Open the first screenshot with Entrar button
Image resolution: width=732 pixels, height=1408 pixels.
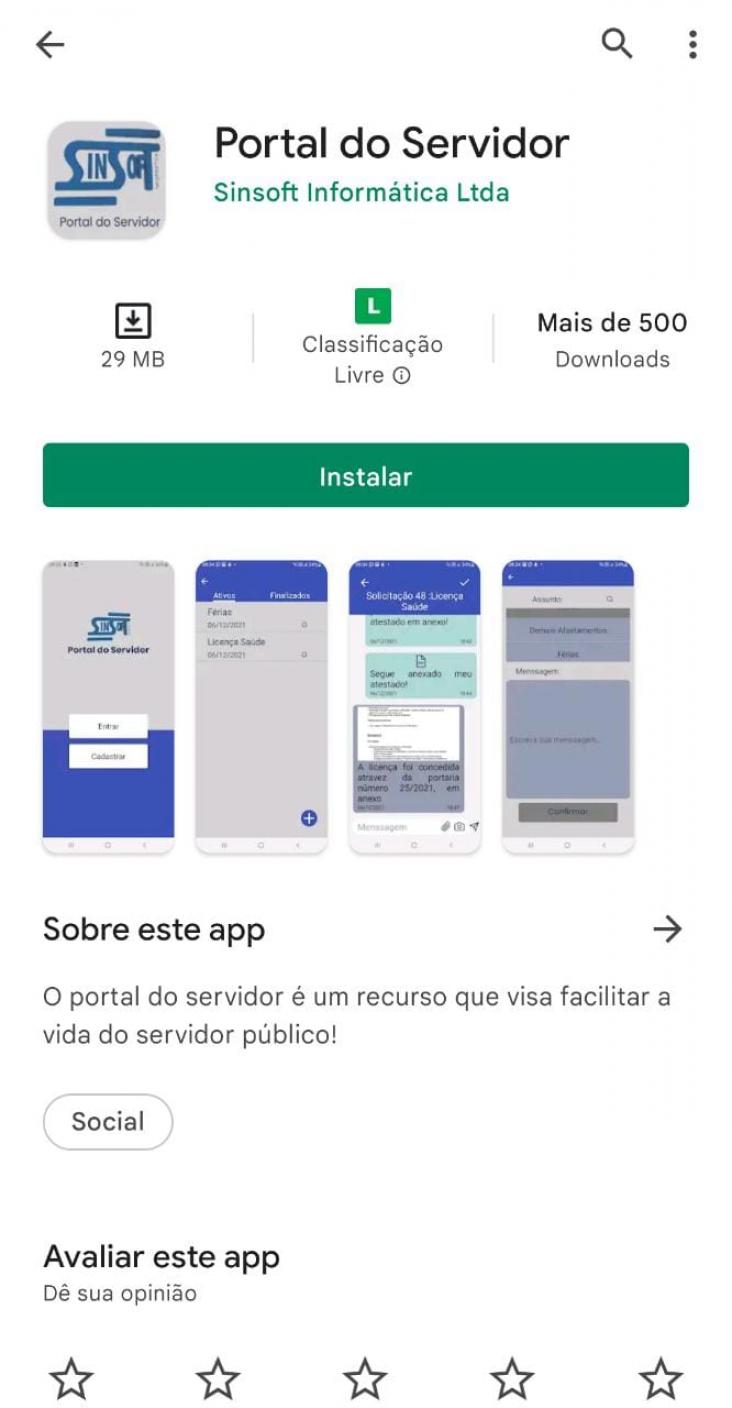(x=108, y=706)
